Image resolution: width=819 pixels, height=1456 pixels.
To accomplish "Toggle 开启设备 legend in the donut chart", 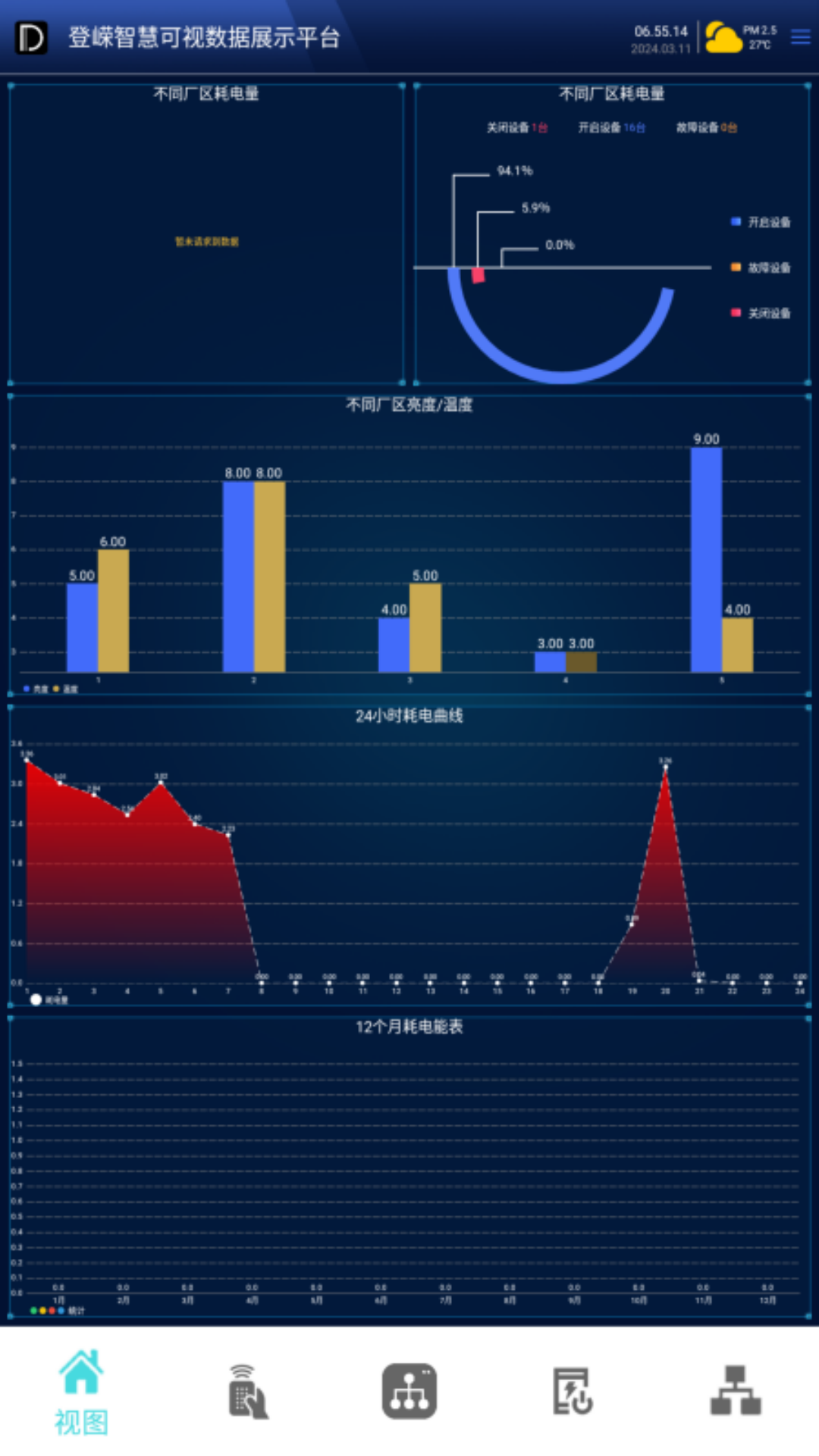I will point(761,222).
